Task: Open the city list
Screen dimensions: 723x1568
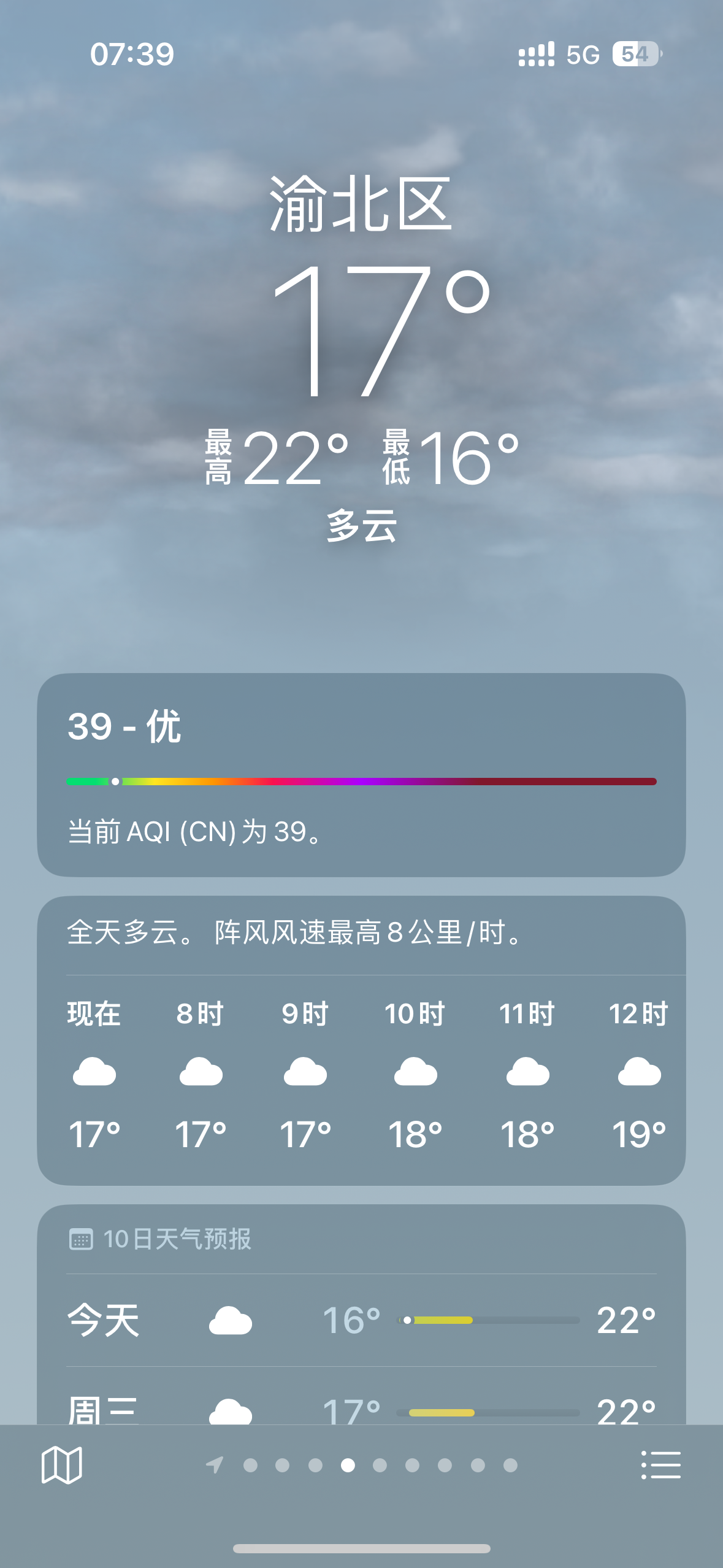Action: (x=660, y=1466)
